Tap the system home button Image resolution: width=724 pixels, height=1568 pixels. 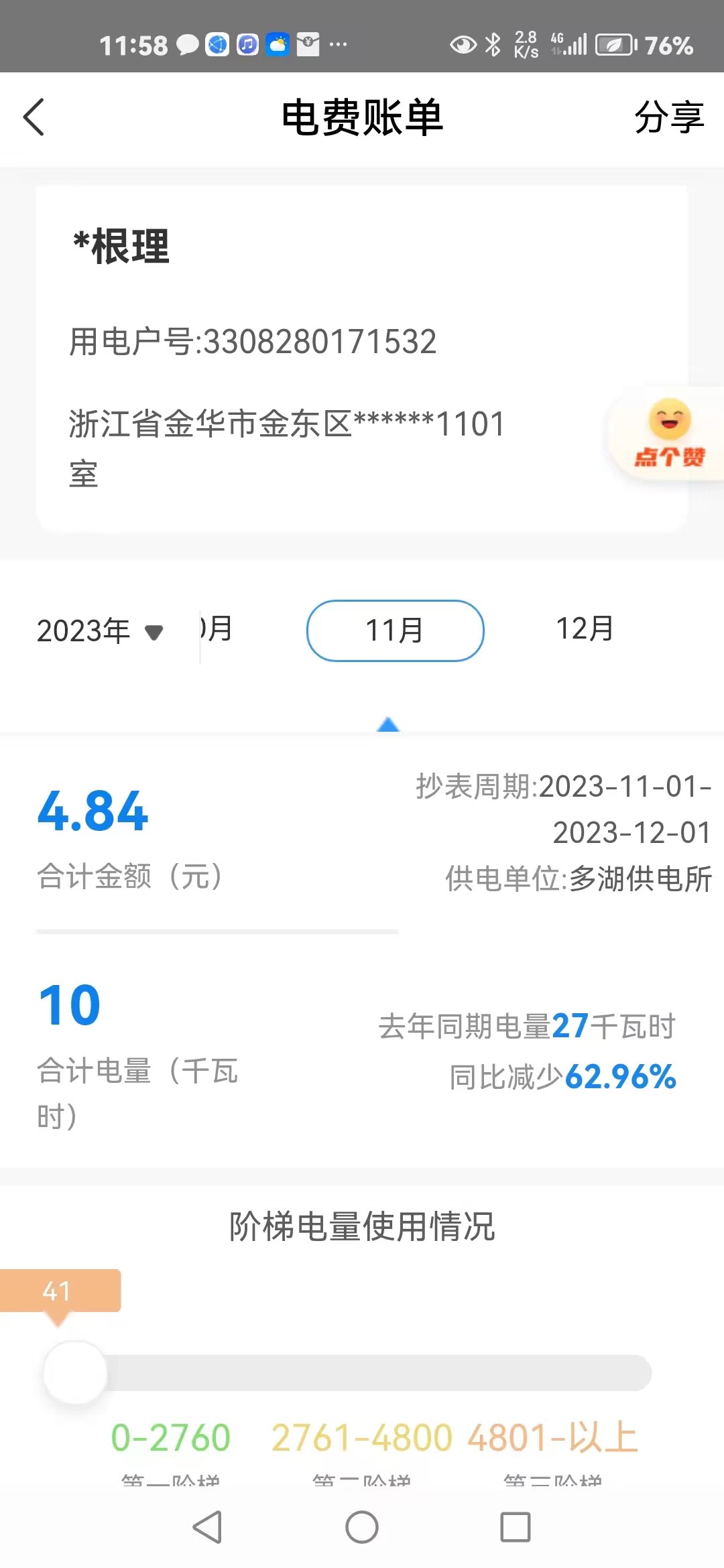tap(362, 1527)
